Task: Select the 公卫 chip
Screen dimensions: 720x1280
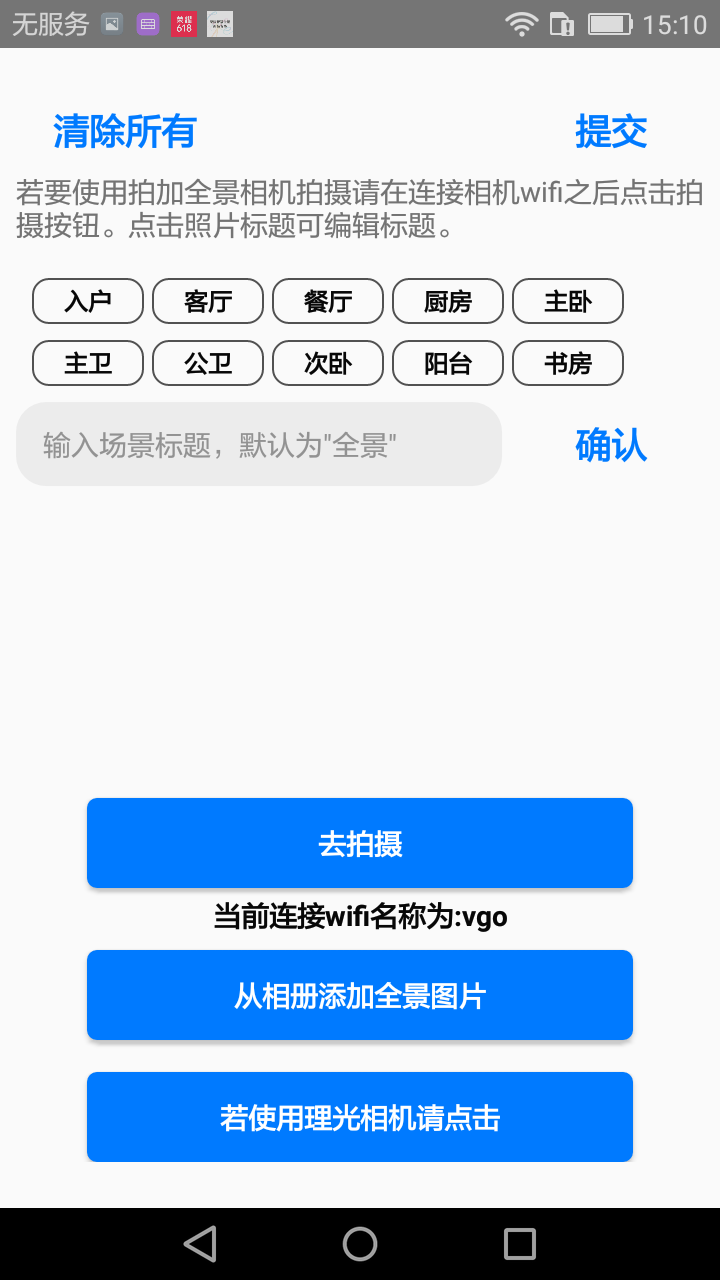Action: click(208, 363)
